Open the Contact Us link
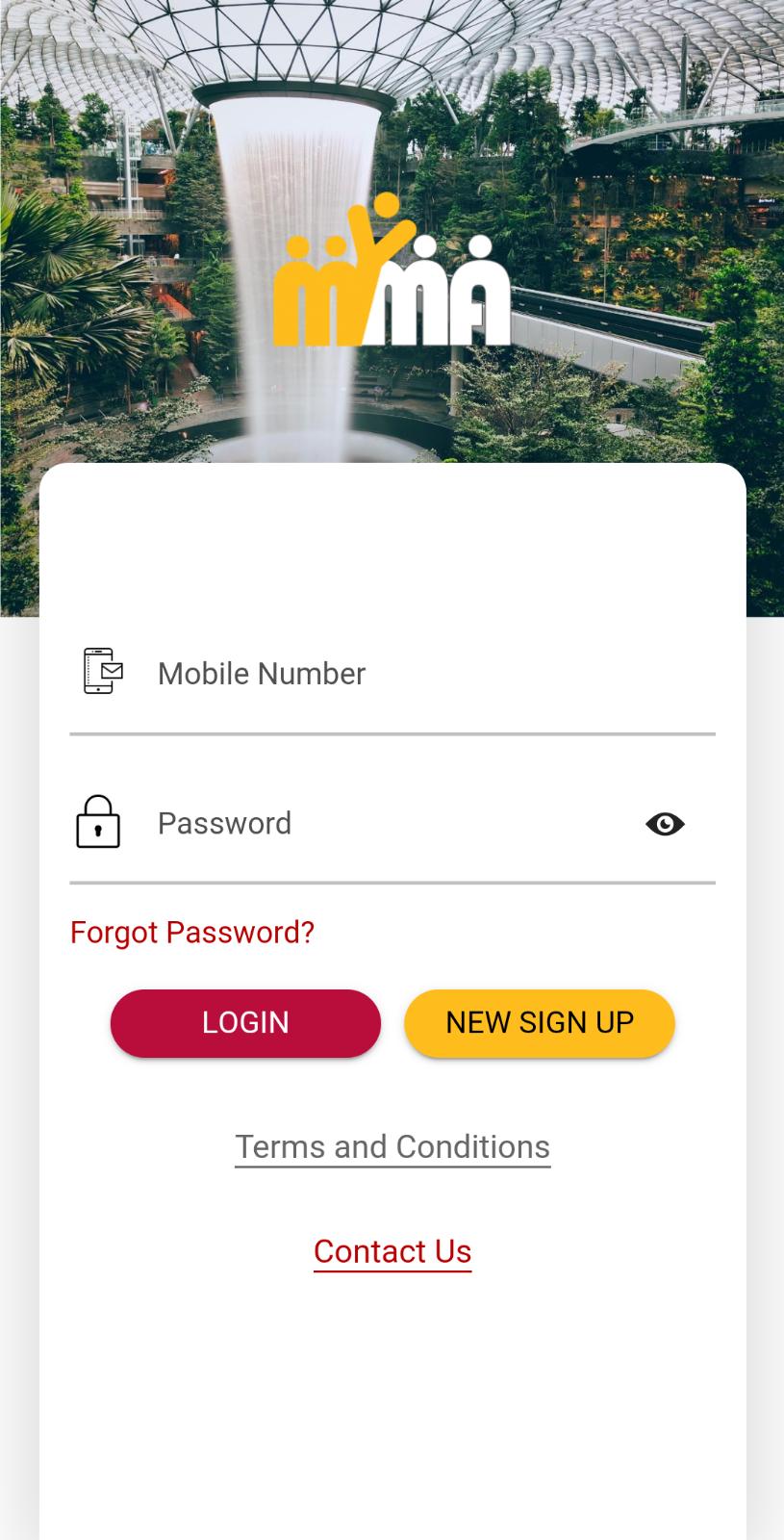Screen dimensions: 784x1540 [x=392, y=1251]
